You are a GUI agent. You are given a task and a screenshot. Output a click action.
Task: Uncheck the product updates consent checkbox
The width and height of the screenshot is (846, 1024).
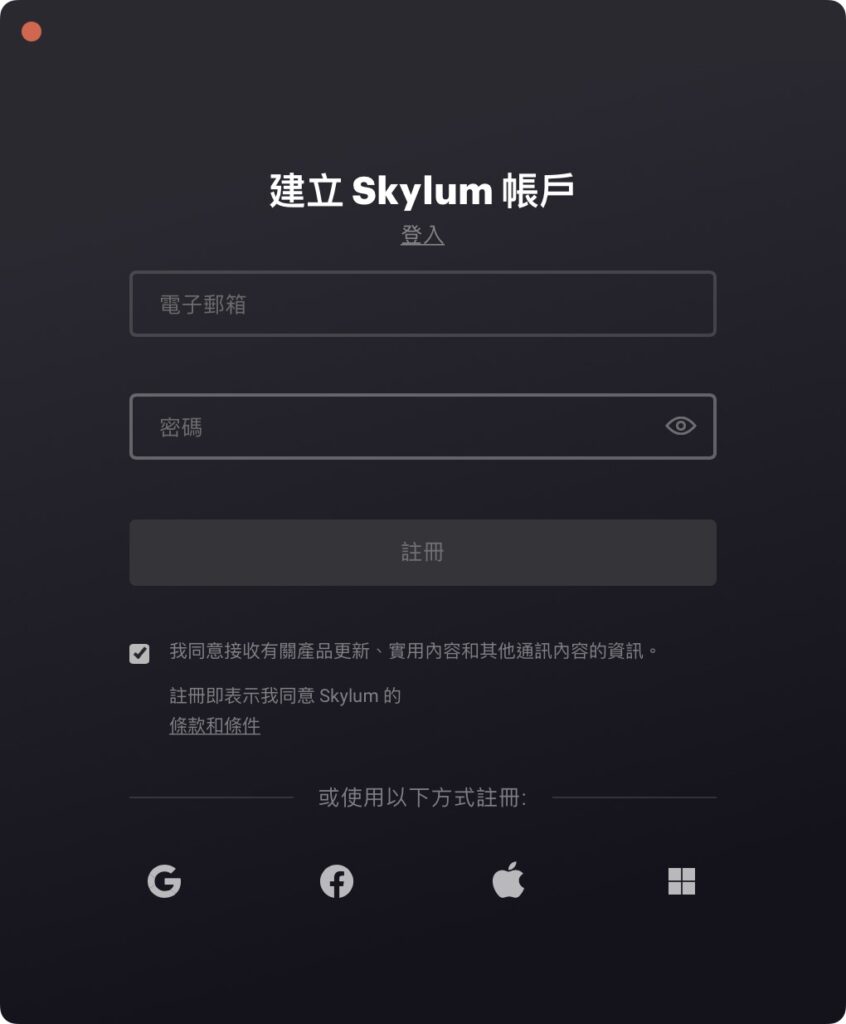pos(140,653)
